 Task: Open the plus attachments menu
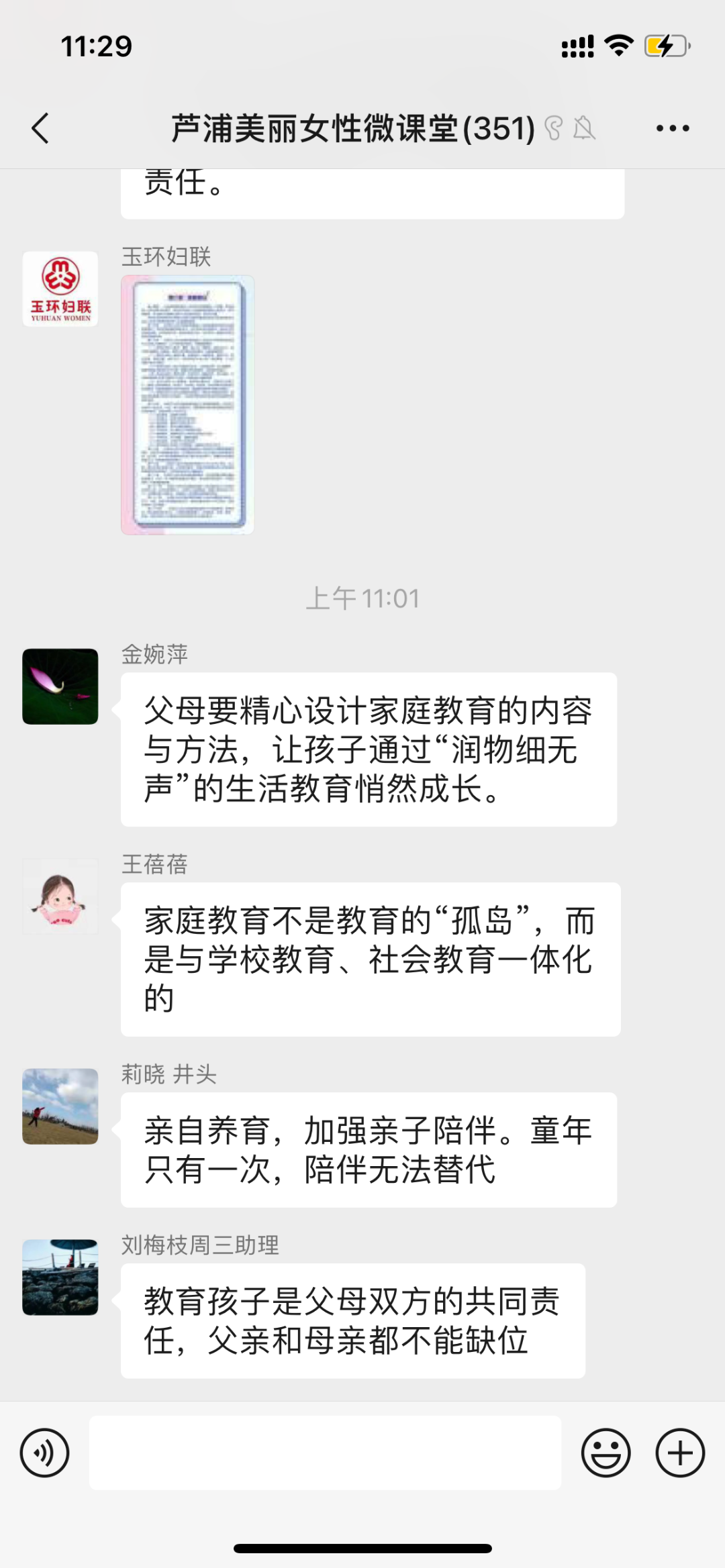[x=679, y=1453]
